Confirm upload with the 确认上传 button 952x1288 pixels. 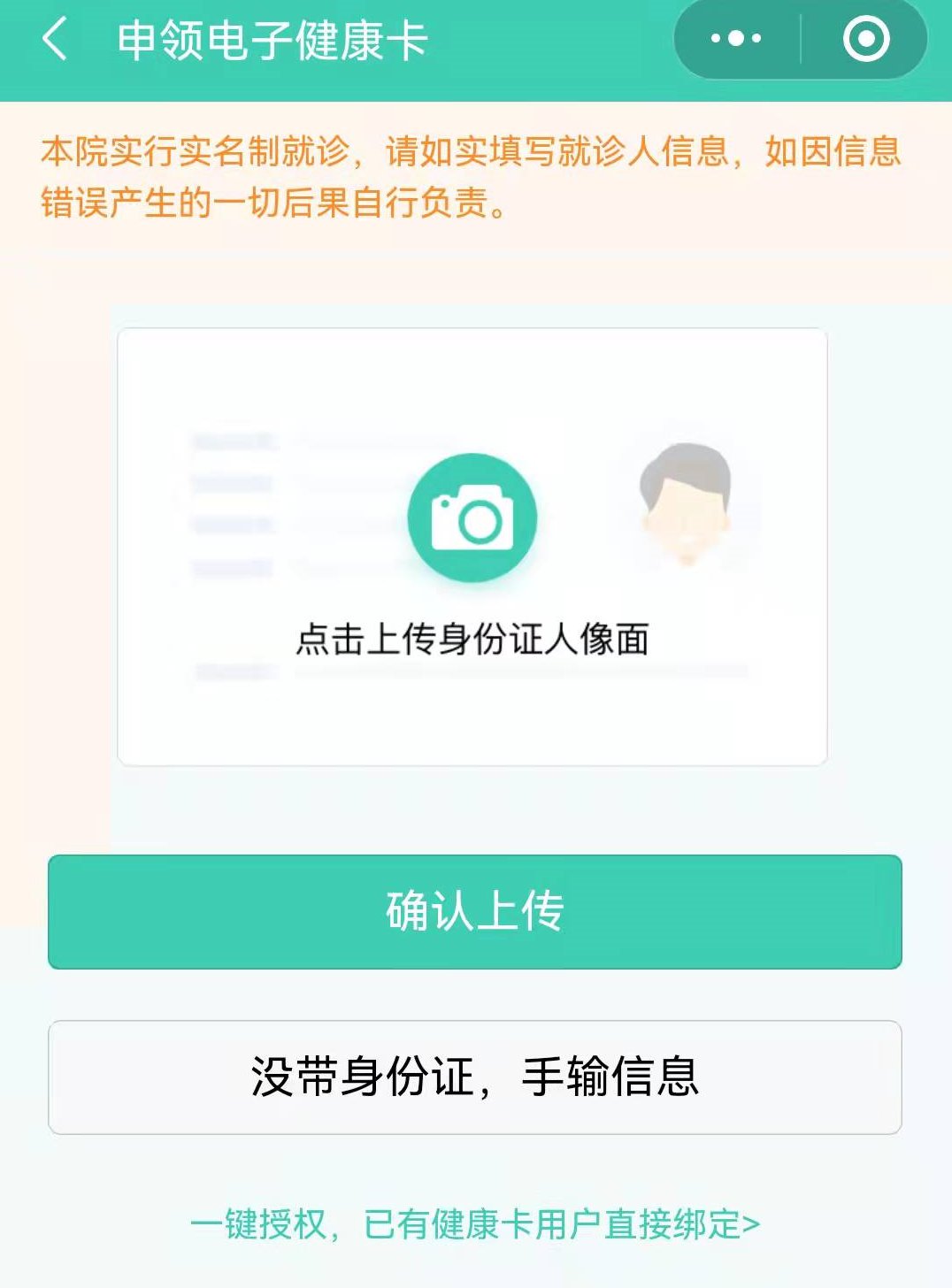(475, 911)
